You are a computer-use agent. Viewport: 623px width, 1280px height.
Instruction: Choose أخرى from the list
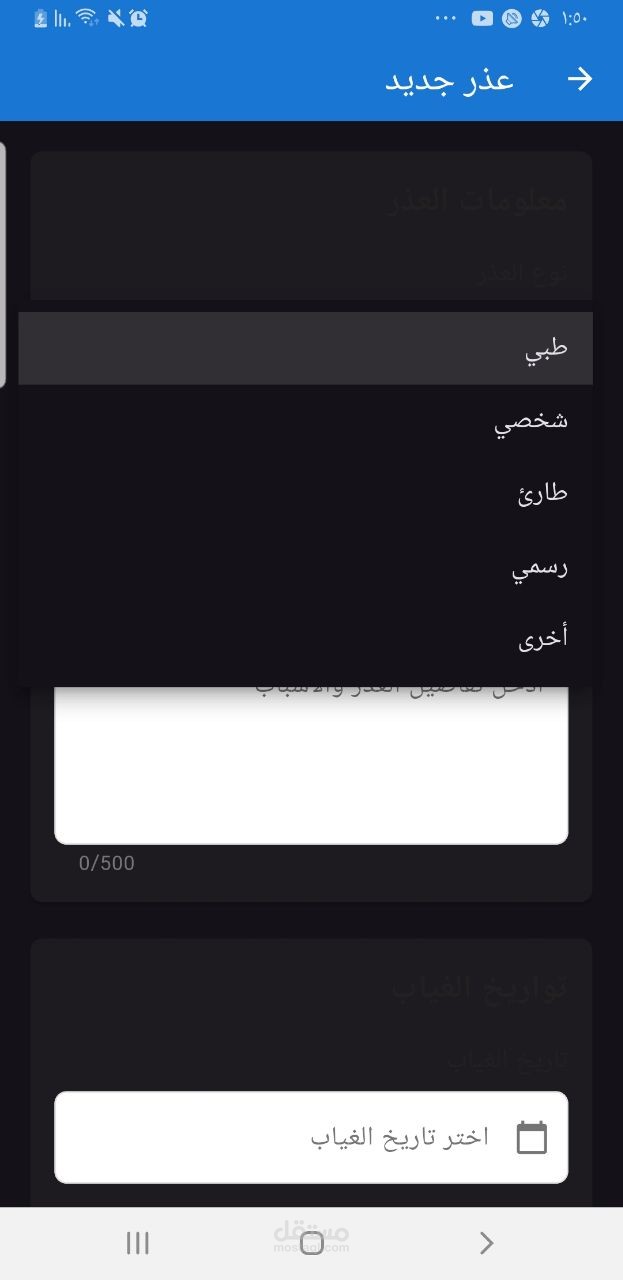click(305, 638)
